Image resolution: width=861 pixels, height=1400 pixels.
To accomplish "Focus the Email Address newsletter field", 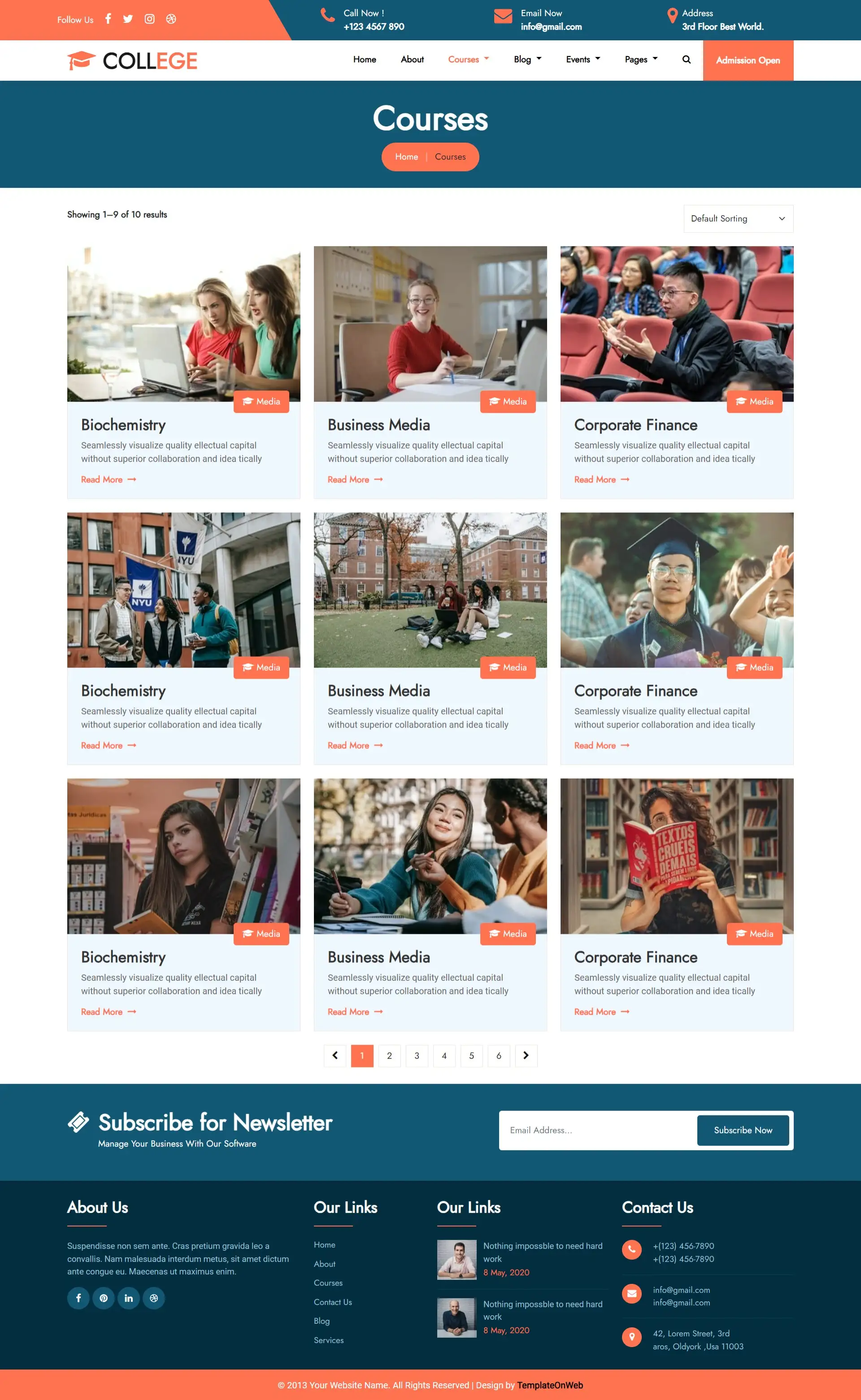I will coord(597,1130).
